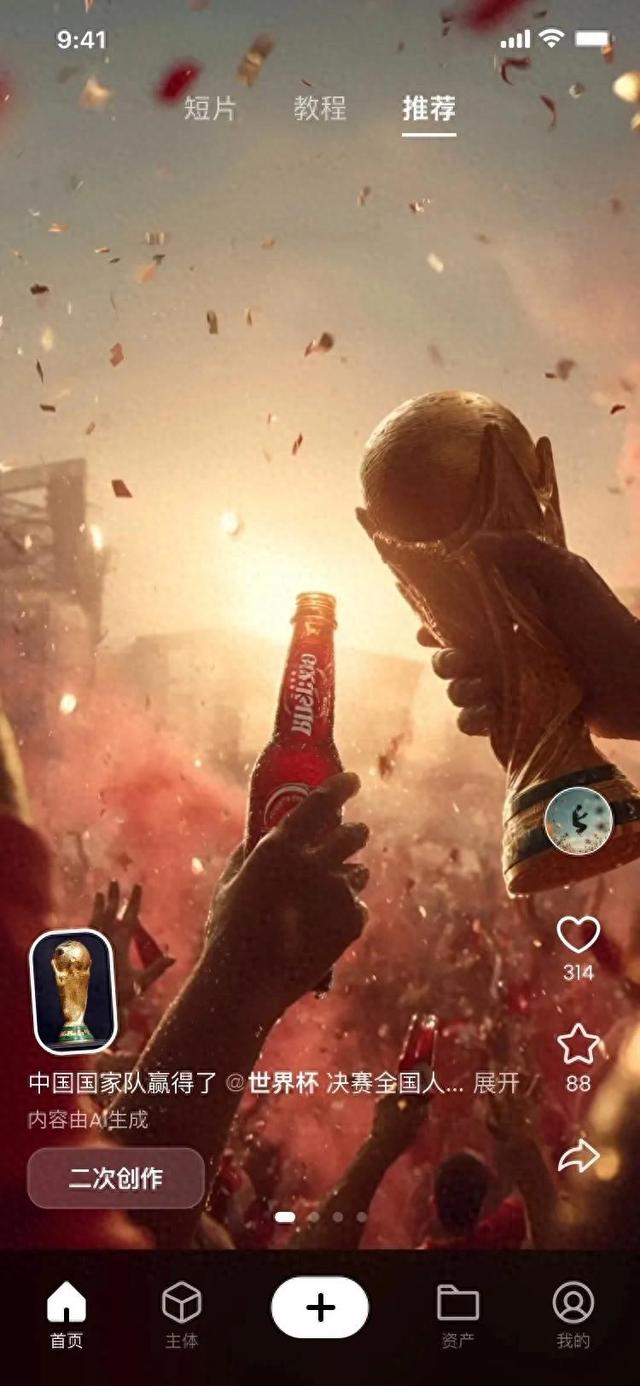Open the World Cup trophy thumbnail
The image size is (640, 1386).
[73, 991]
